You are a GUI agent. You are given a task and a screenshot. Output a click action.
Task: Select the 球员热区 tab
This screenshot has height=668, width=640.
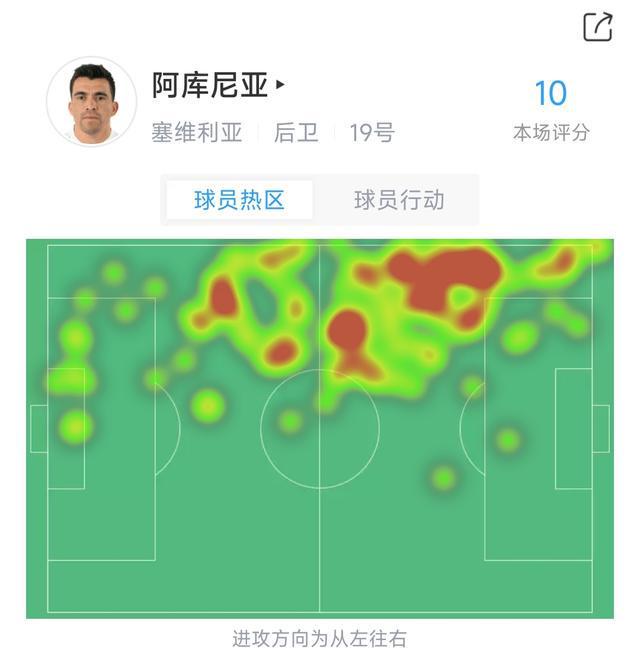point(240,200)
